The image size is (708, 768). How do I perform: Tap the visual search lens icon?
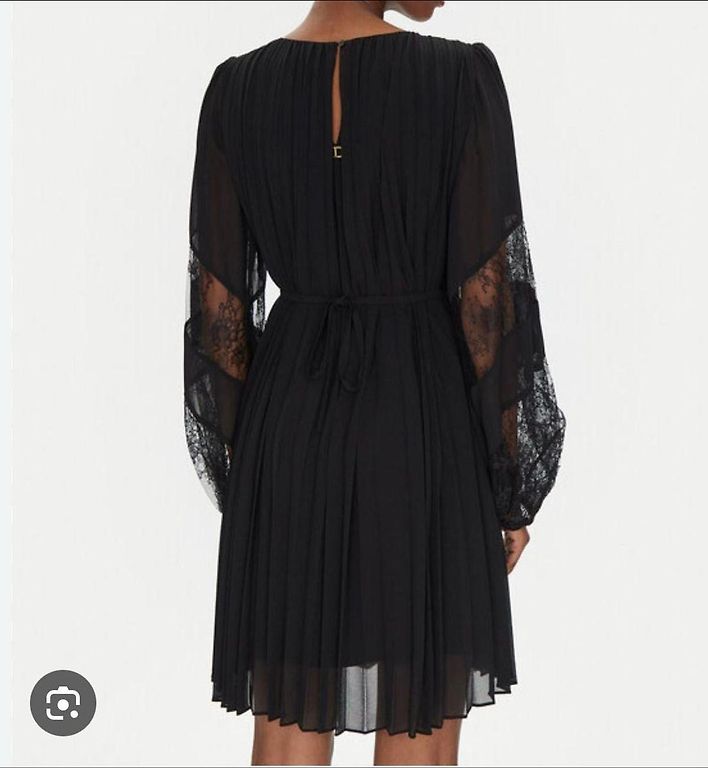tap(63, 703)
